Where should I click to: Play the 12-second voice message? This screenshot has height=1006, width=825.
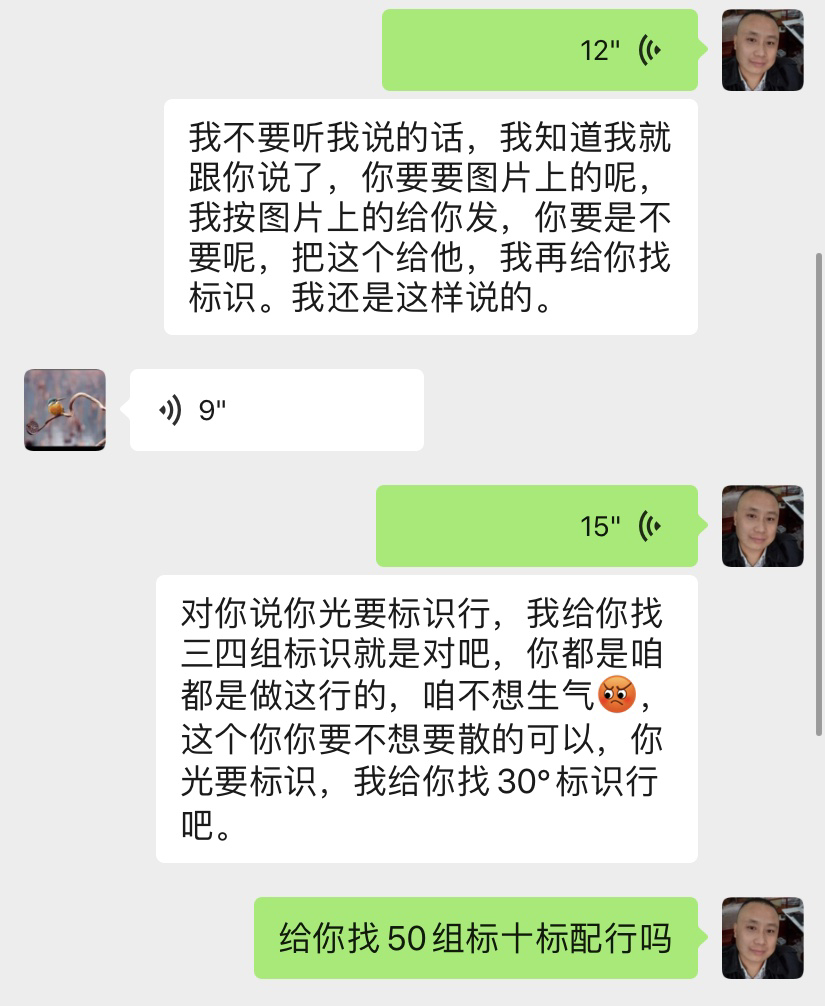click(x=539, y=50)
